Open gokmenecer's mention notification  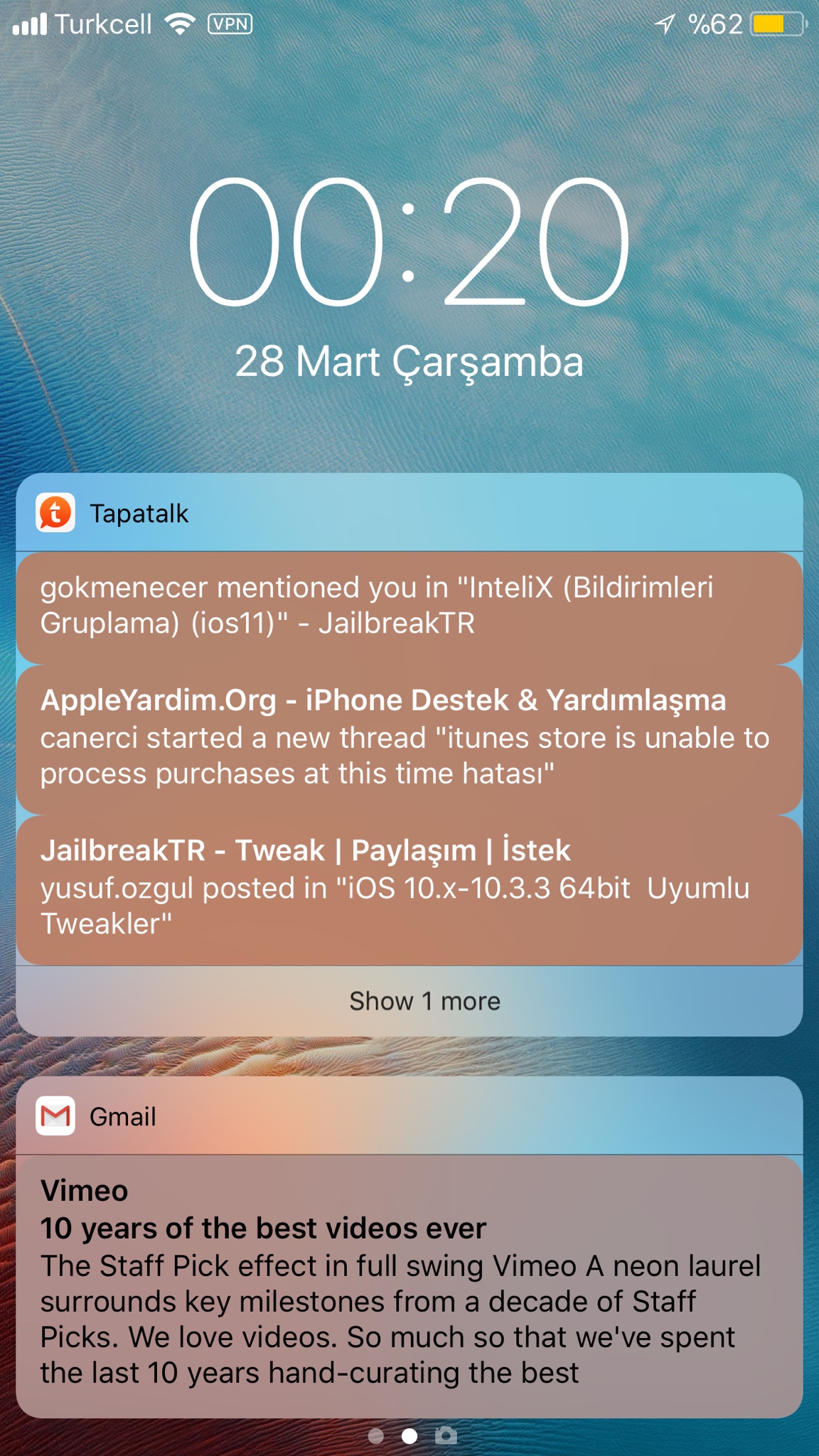409,606
